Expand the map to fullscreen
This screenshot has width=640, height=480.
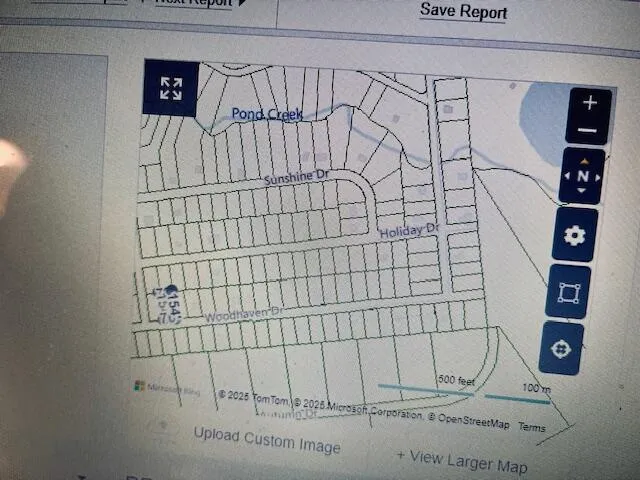click(171, 88)
